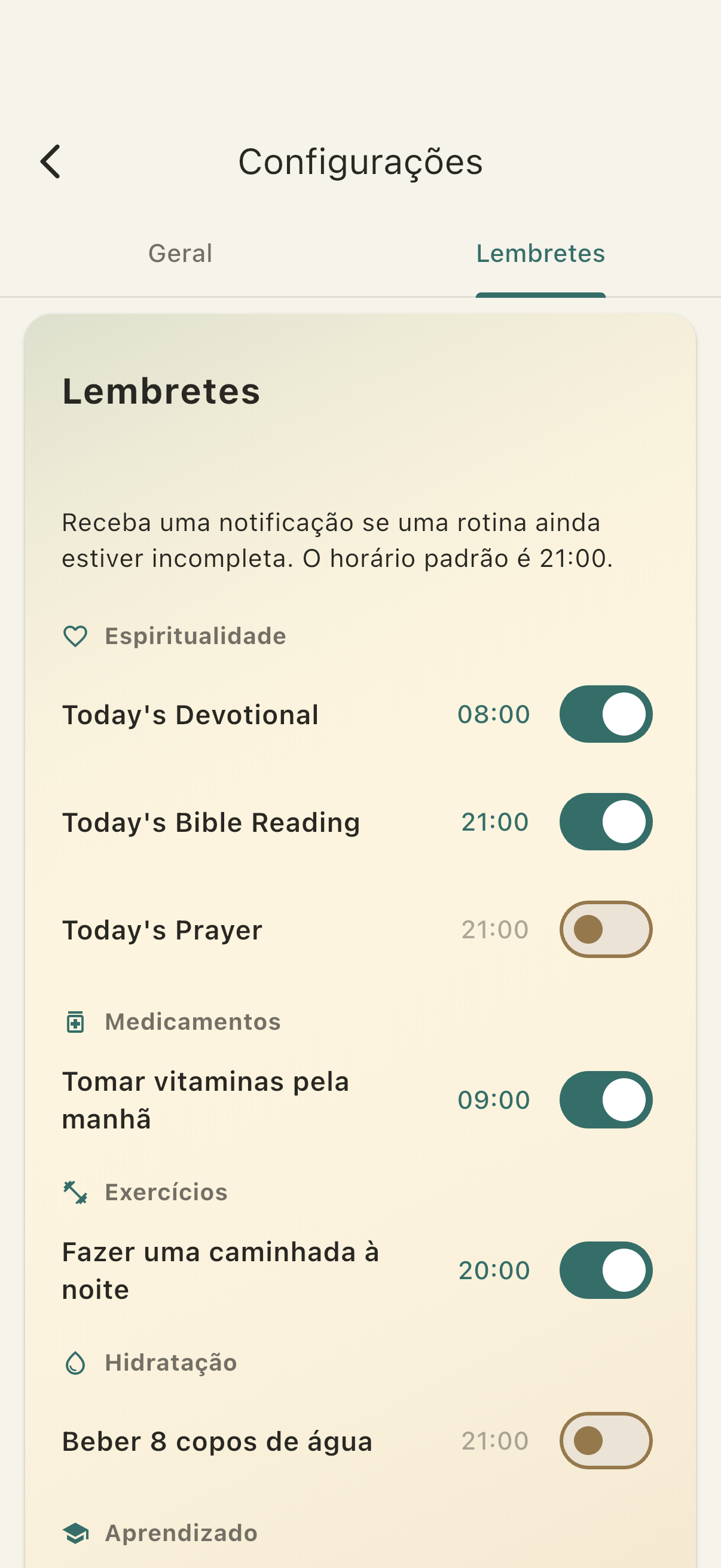The image size is (721, 1568).
Task: Disable Fazer uma caminhada à noite reminder
Action: point(606,1270)
